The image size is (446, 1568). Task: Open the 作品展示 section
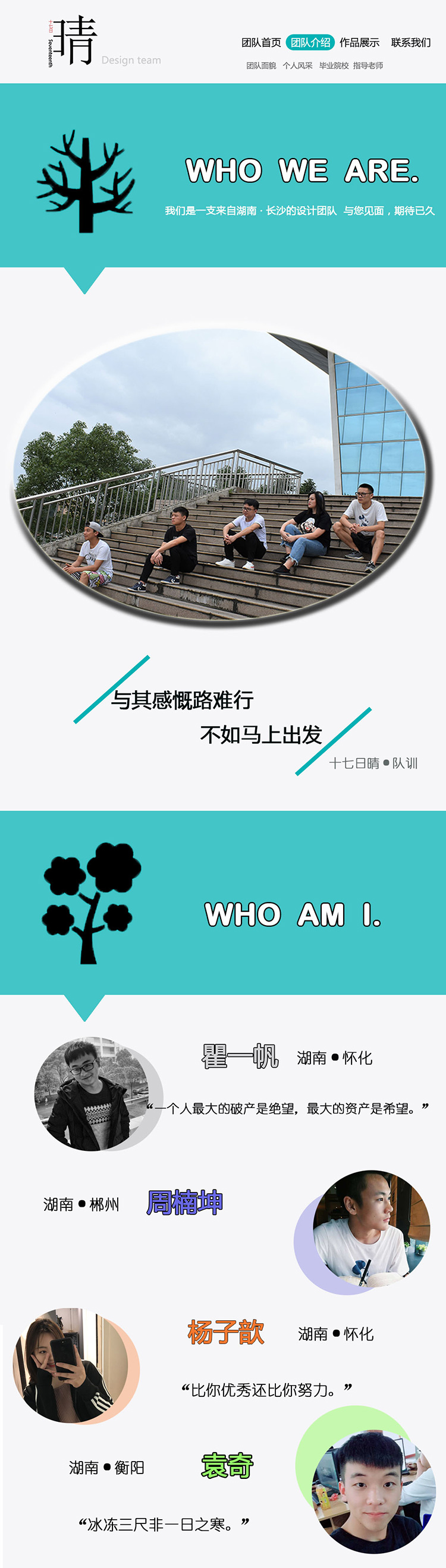(x=359, y=43)
